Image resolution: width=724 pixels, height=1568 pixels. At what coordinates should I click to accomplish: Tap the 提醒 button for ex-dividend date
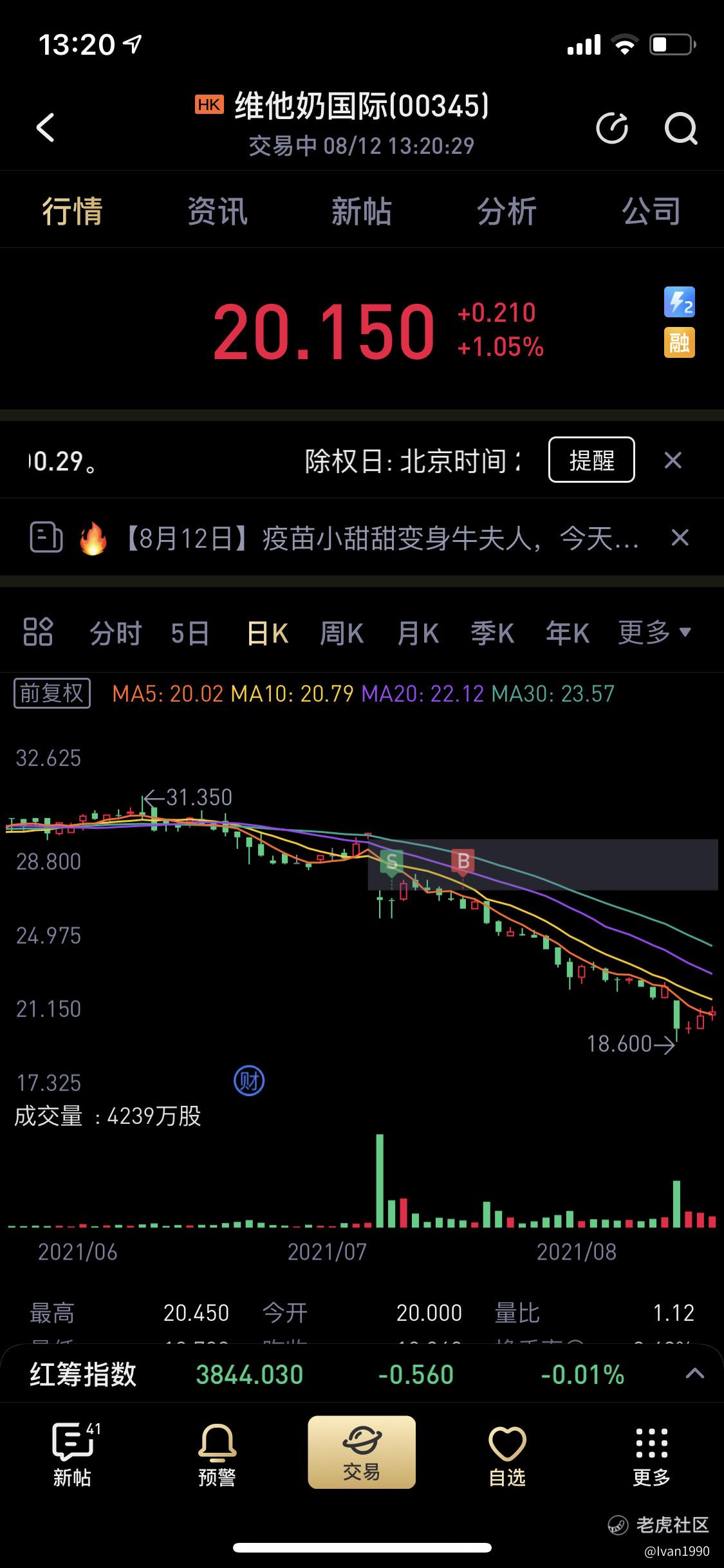[591, 460]
